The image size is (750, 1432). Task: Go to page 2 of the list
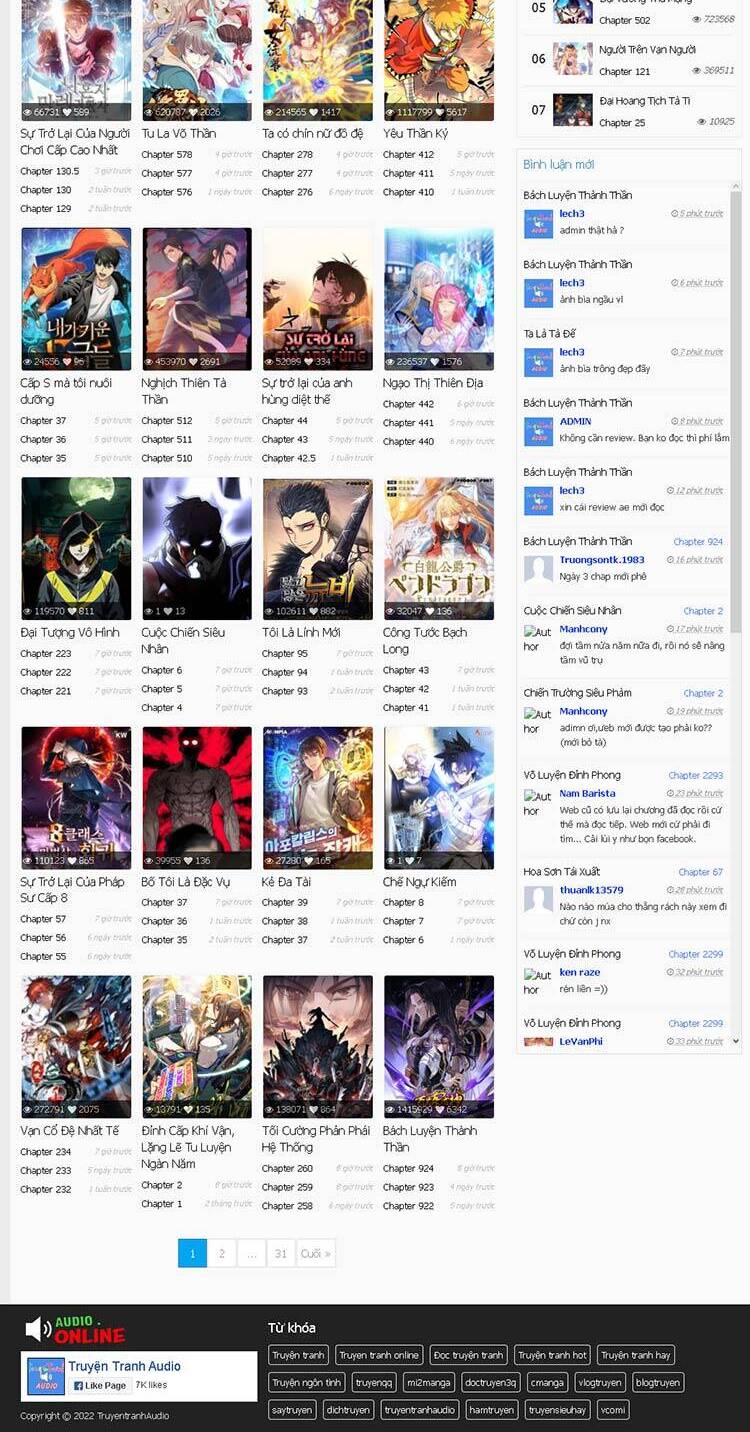point(221,1253)
